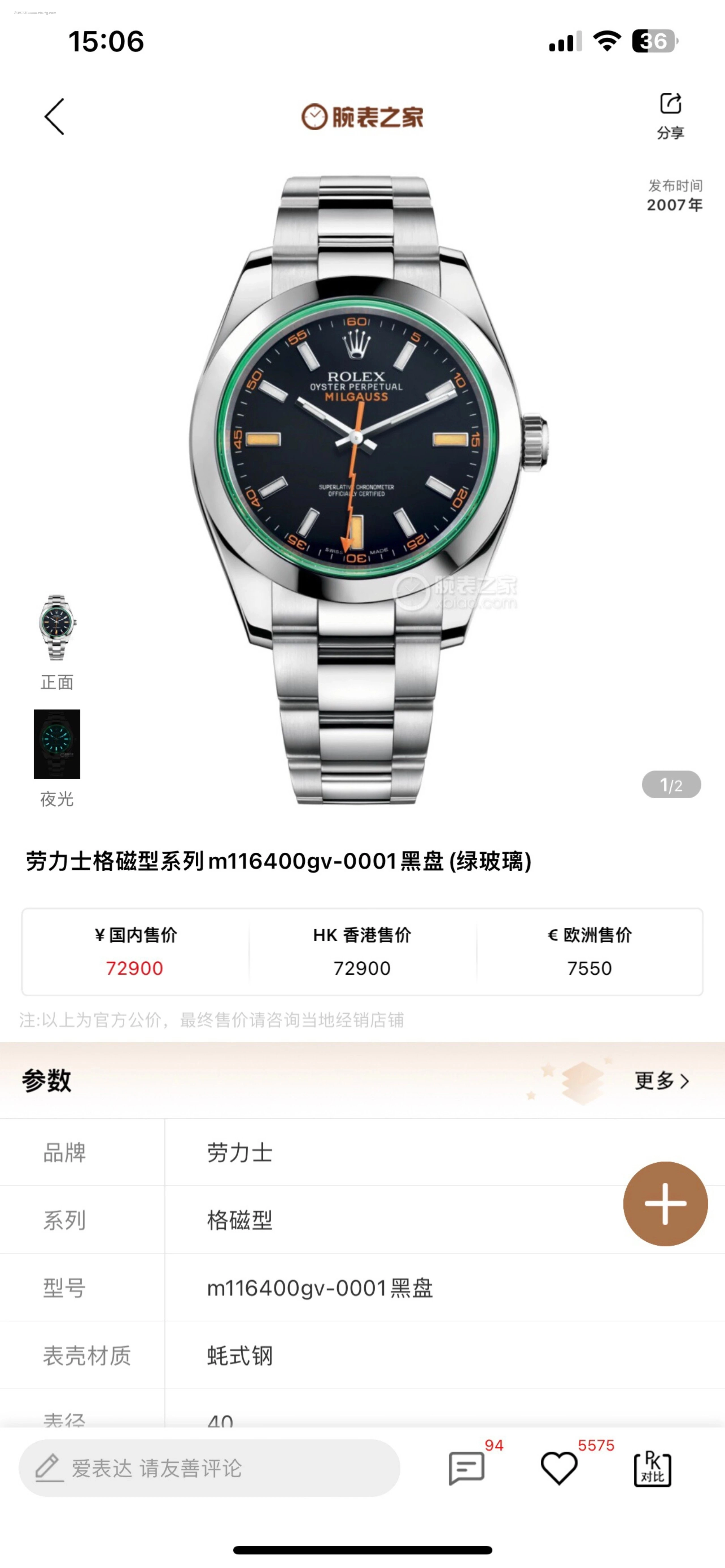The width and height of the screenshot is (725, 1568).
Task: Open 更多 for more parameters
Action: (662, 1081)
